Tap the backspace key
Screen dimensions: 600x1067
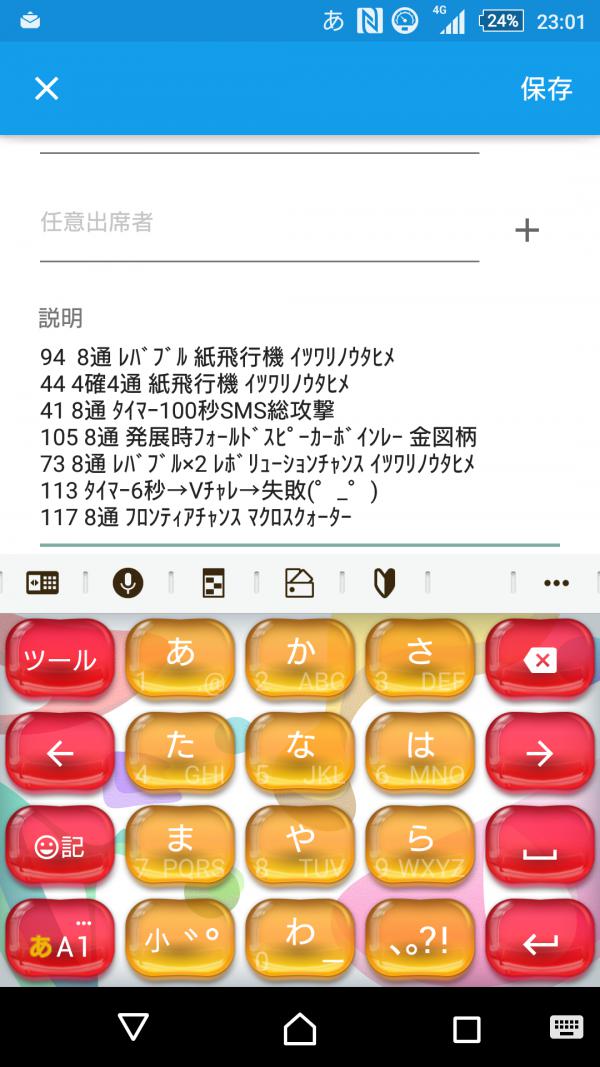(540, 659)
